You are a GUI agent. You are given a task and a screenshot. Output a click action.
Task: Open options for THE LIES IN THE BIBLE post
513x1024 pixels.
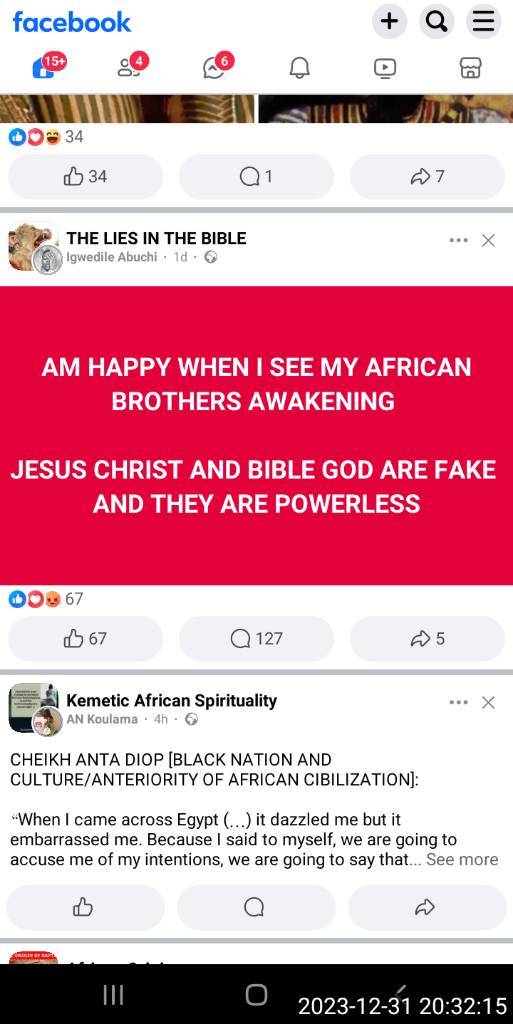coord(459,241)
